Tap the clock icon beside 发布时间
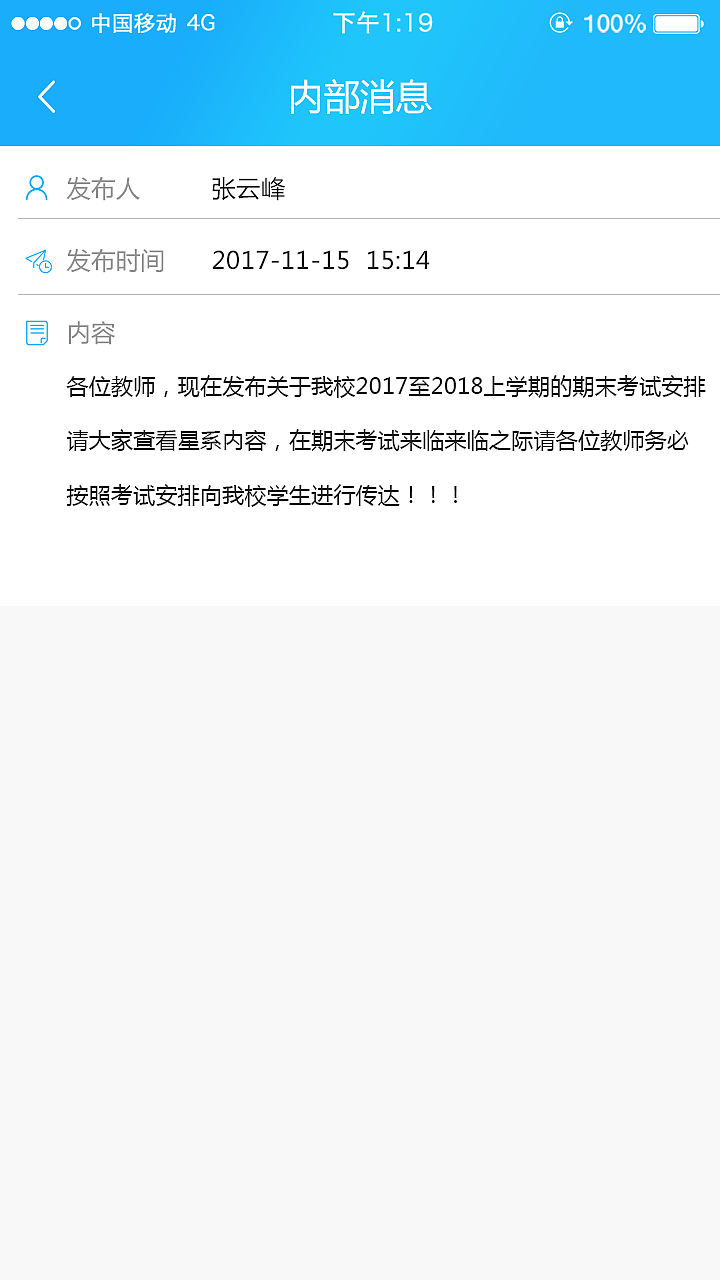Screen dimensions: 720x1280 [x=36, y=259]
